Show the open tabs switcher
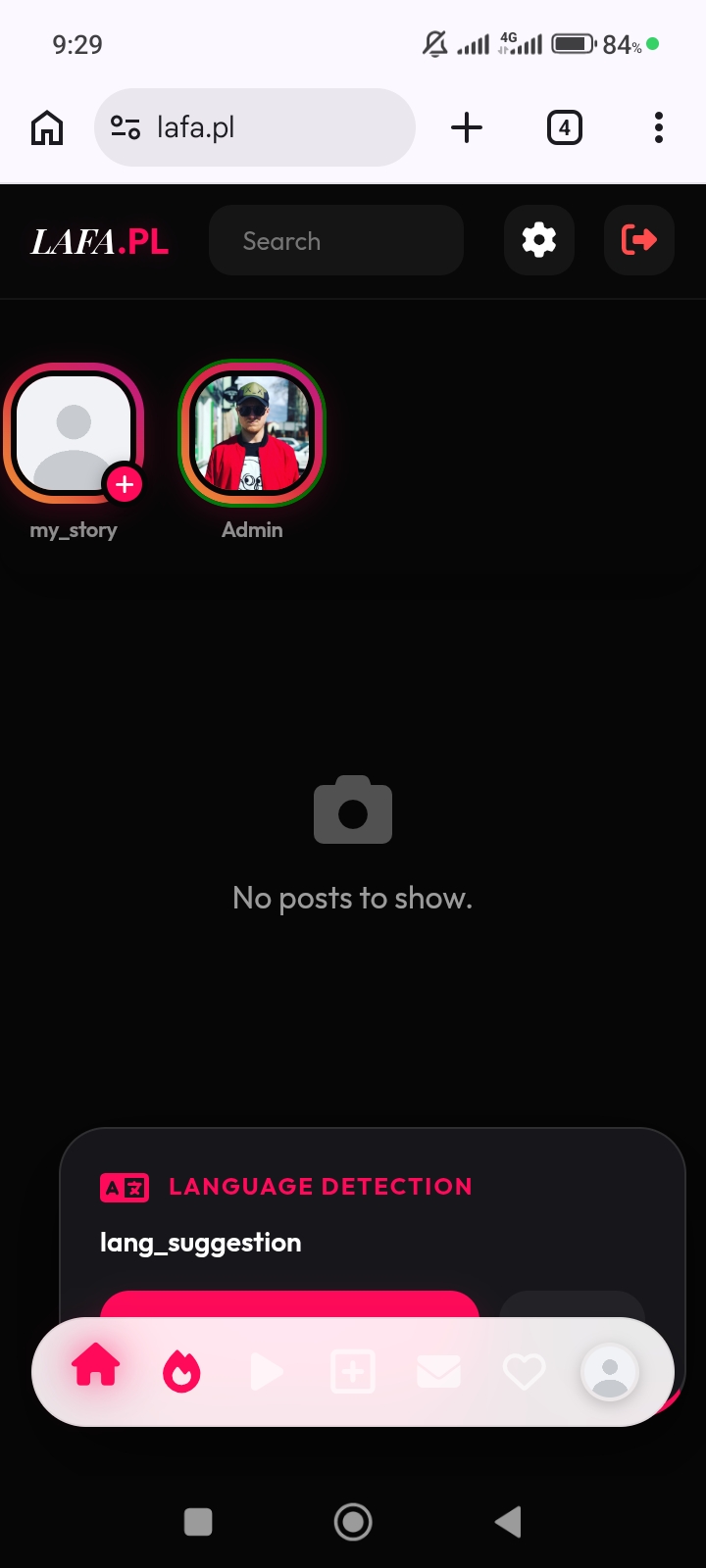The image size is (706, 1568). pyautogui.click(x=564, y=127)
